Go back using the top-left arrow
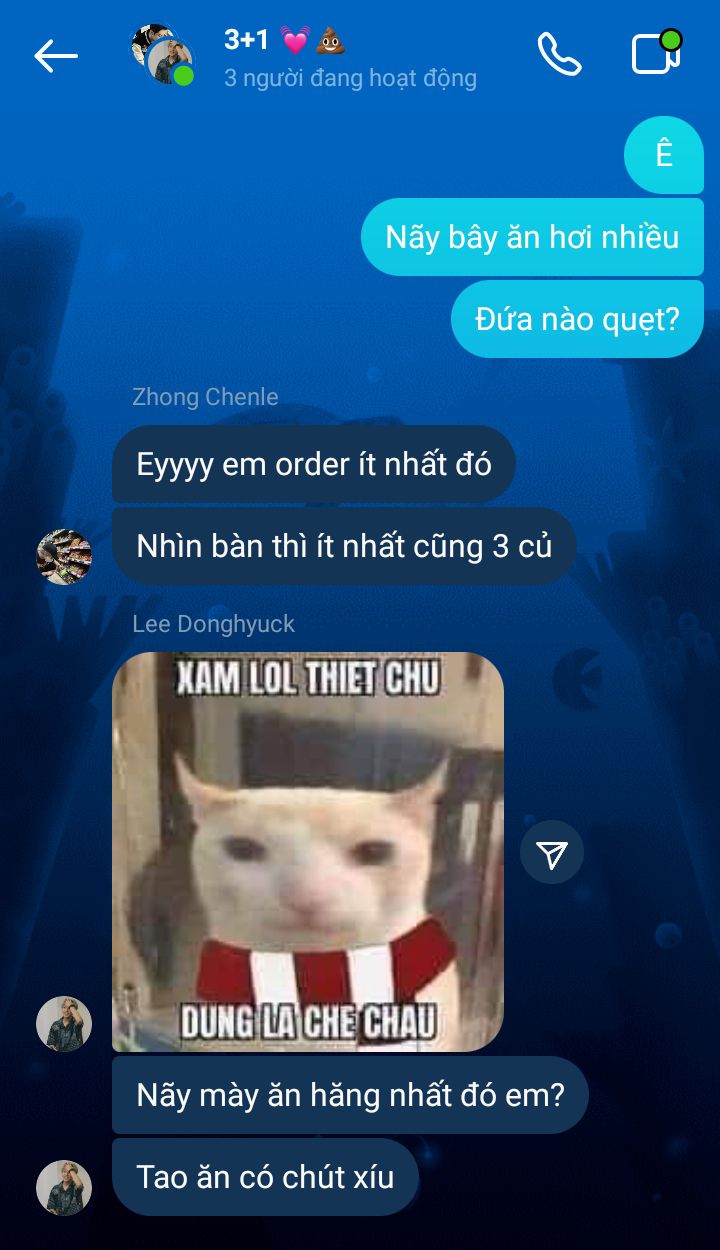Viewport: 720px width, 1250px height. [x=56, y=57]
